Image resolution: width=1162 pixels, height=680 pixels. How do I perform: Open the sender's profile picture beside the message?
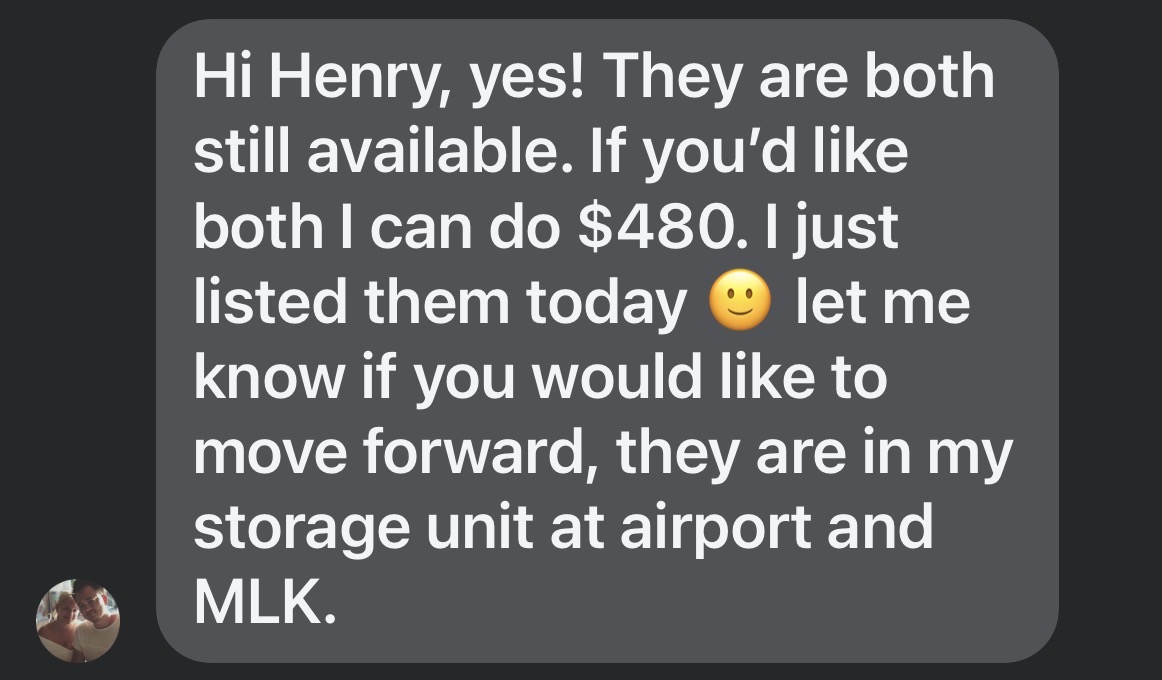pyautogui.click(x=78, y=621)
